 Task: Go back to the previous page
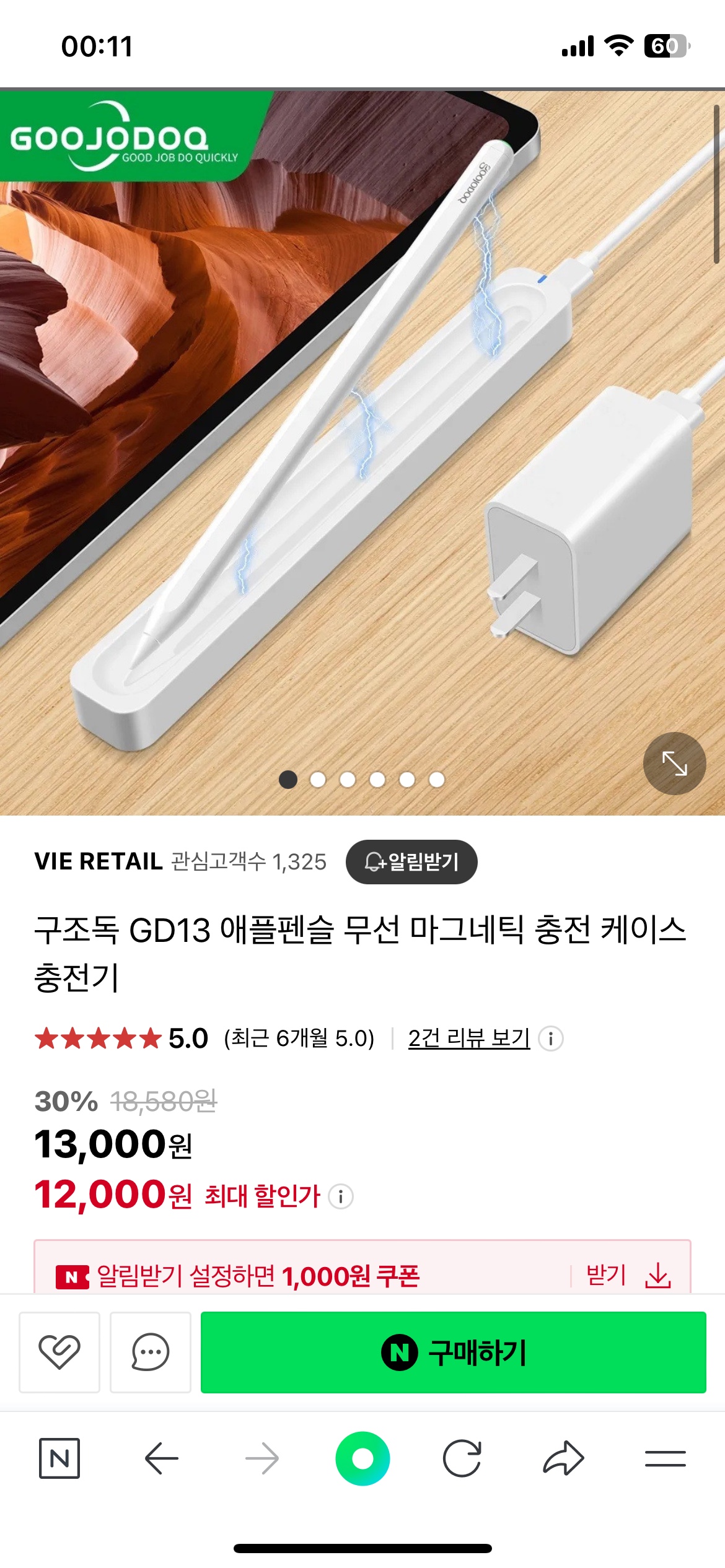[x=161, y=1458]
